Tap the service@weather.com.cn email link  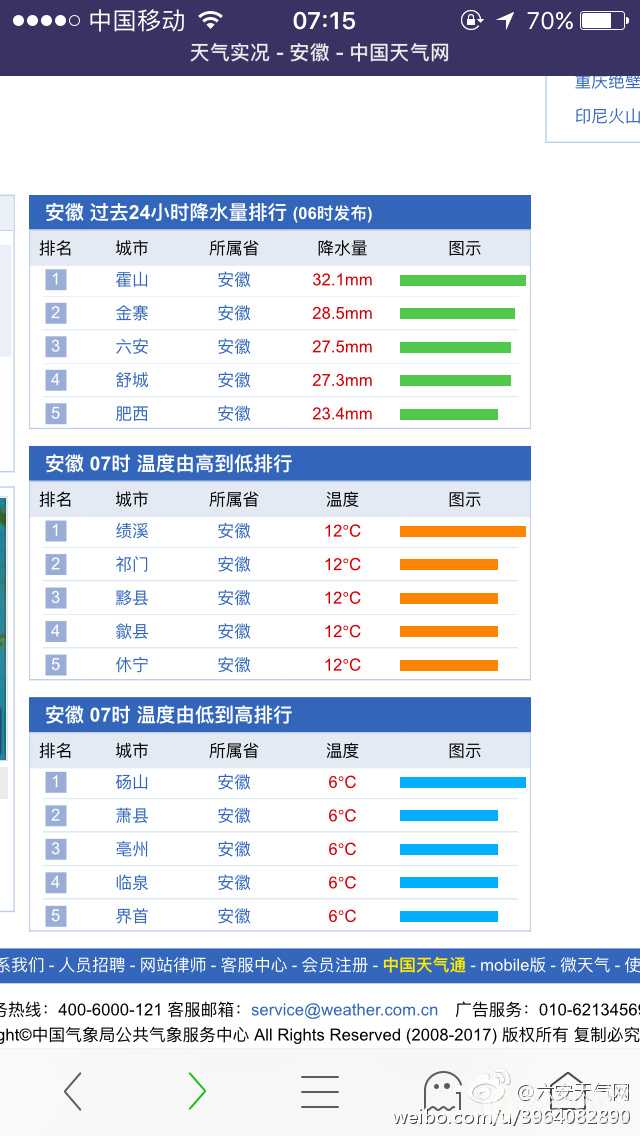pyautogui.click(x=344, y=1009)
